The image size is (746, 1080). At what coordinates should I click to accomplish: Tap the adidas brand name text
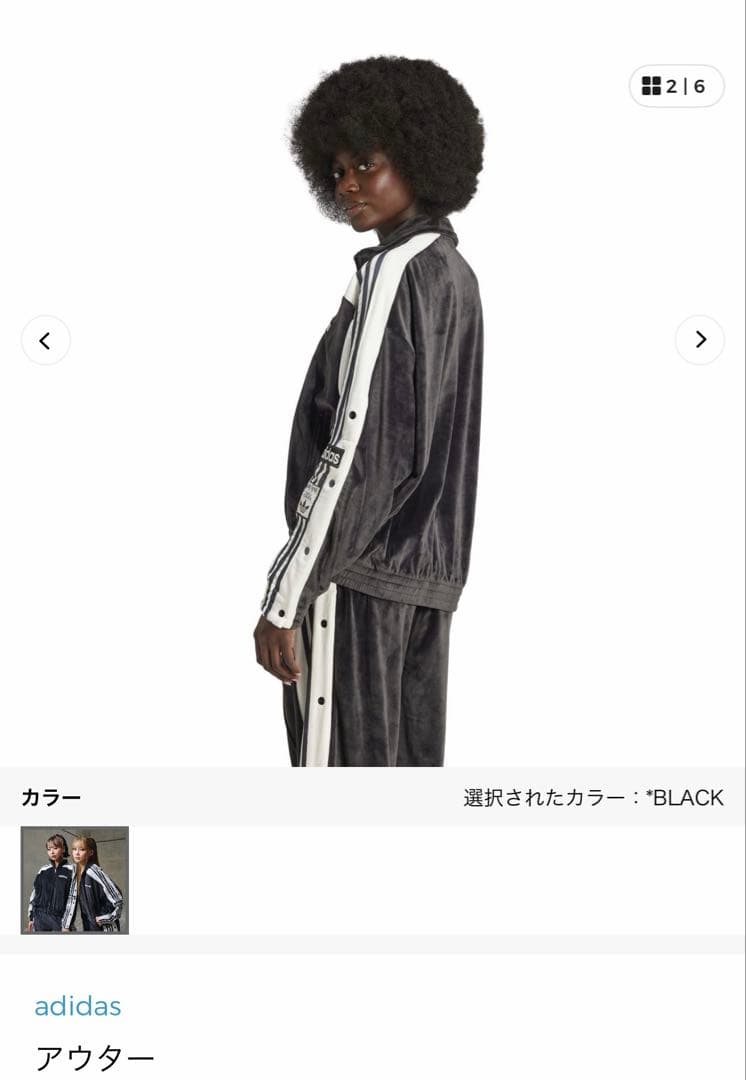coord(77,1007)
